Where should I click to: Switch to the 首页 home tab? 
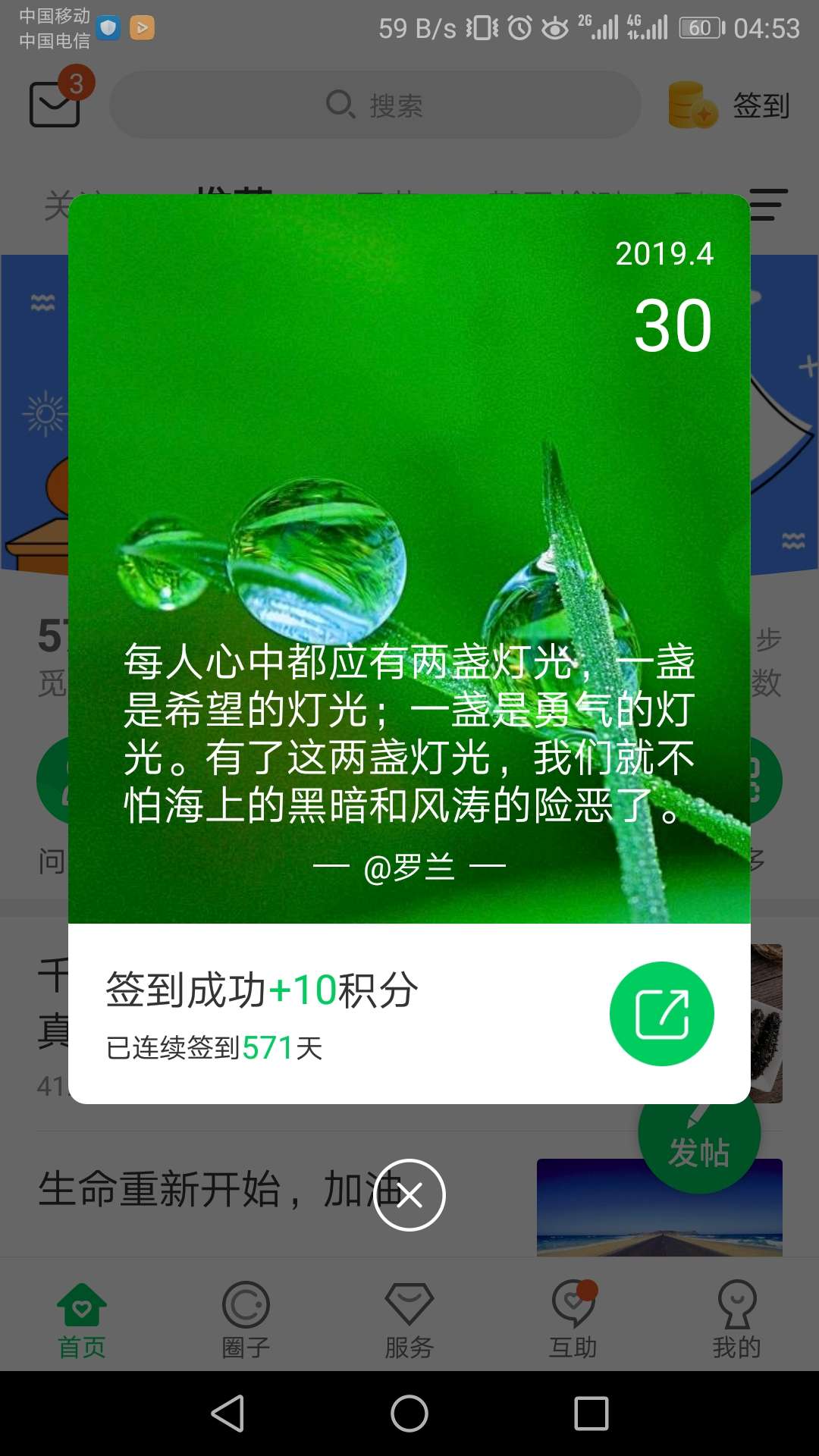(x=83, y=1318)
